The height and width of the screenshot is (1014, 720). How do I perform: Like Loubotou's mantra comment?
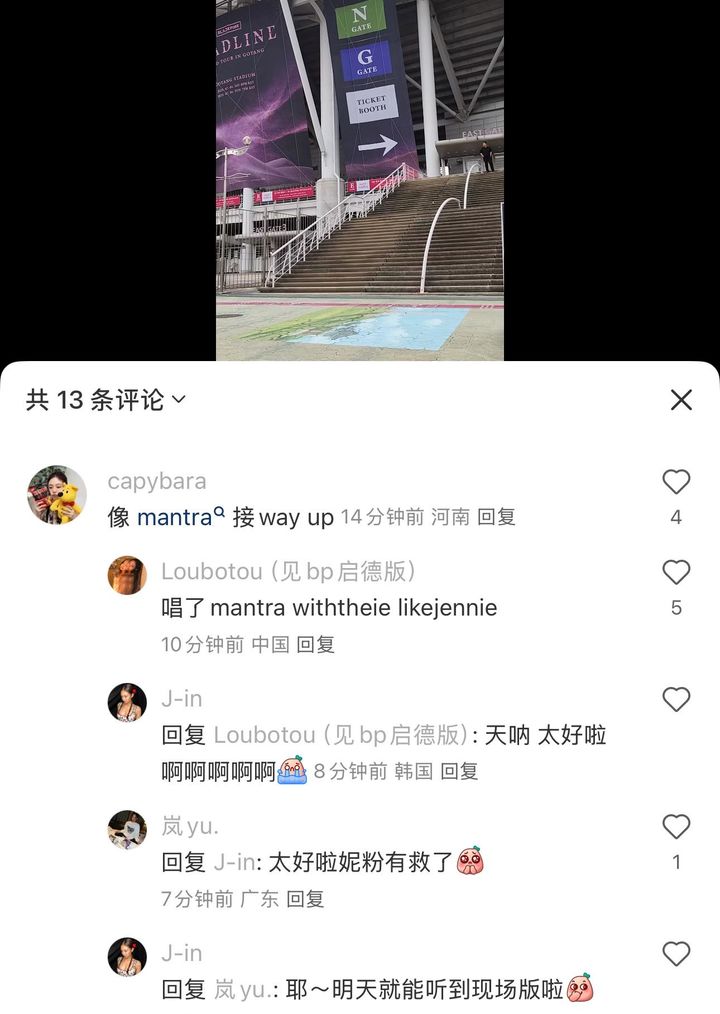point(676,573)
